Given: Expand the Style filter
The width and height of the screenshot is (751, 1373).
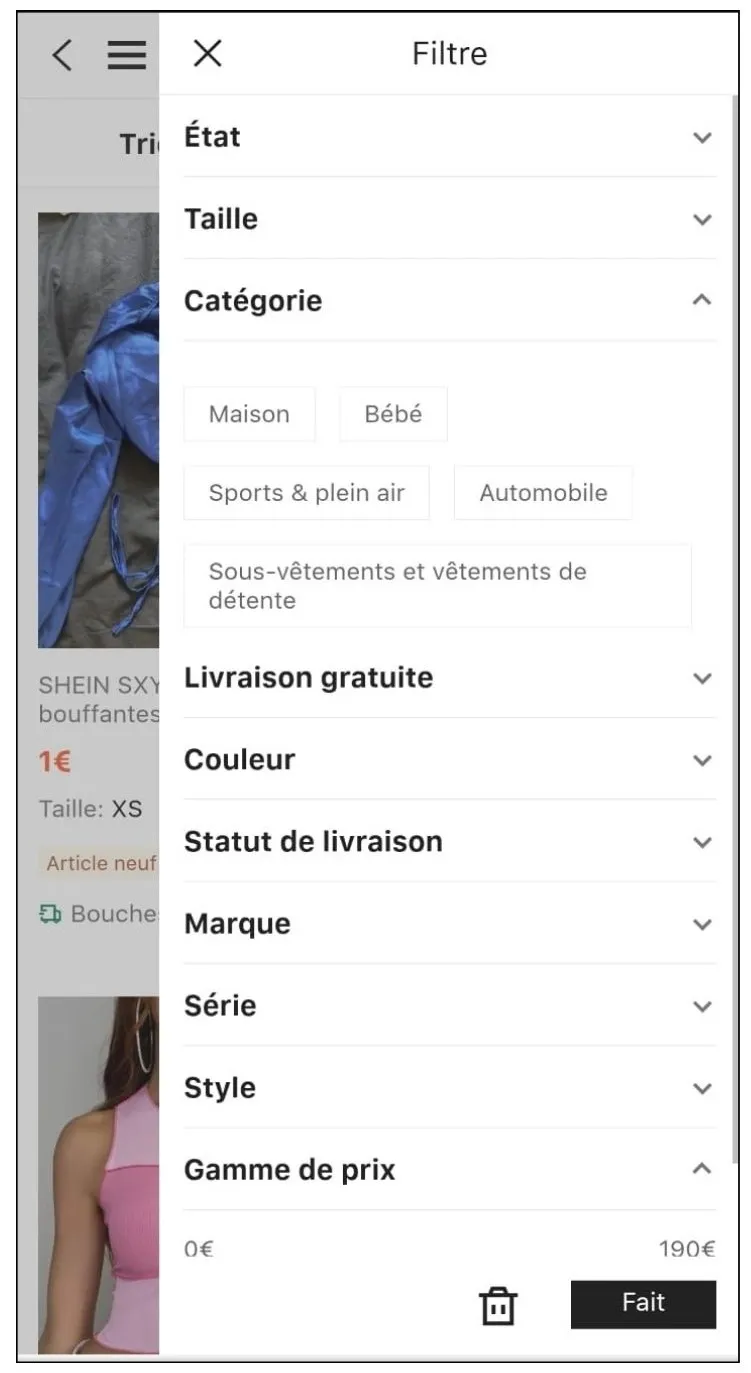Looking at the screenshot, I should pos(450,1088).
